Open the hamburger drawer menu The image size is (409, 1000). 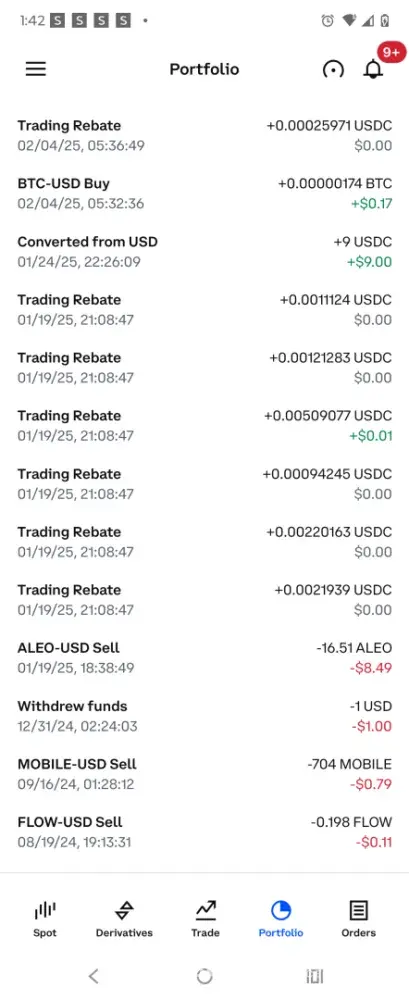click(36, 69)
